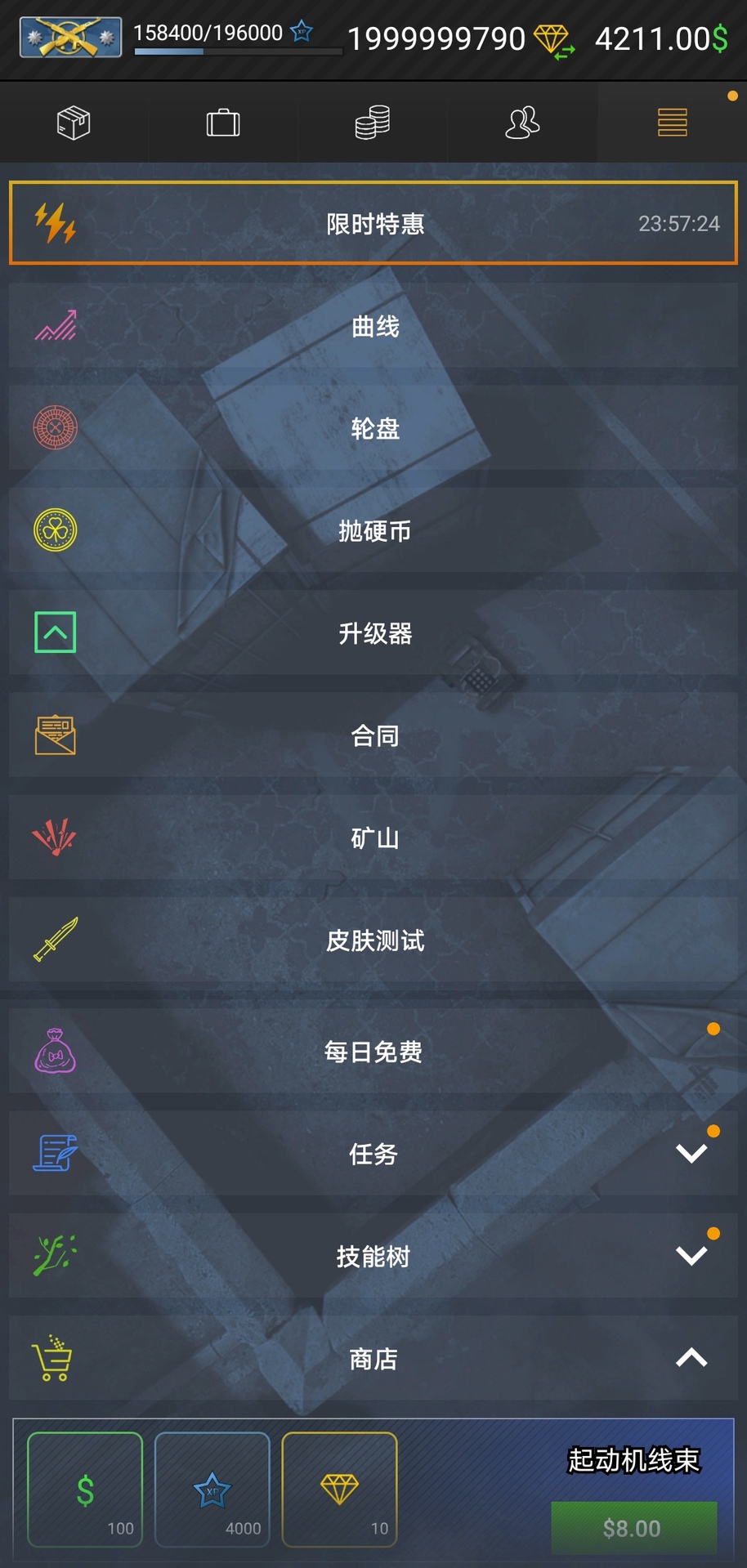Open the coins stack tab
This screenshot has height=1568, width=747.
(x=373, y=123)
